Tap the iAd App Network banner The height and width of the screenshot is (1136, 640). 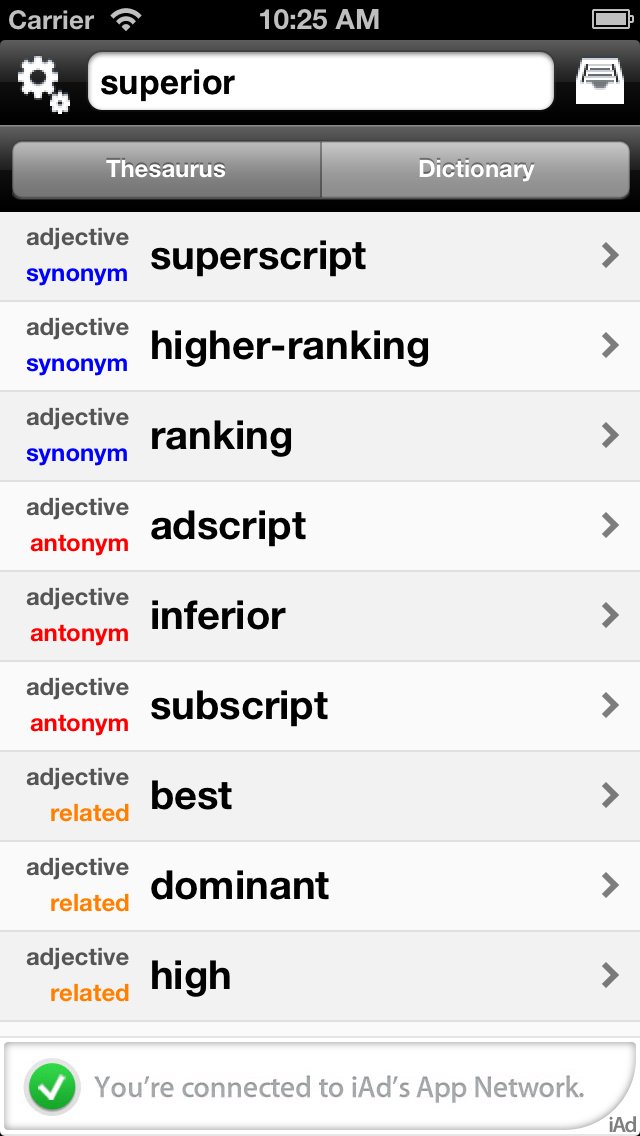(320, 1087)
